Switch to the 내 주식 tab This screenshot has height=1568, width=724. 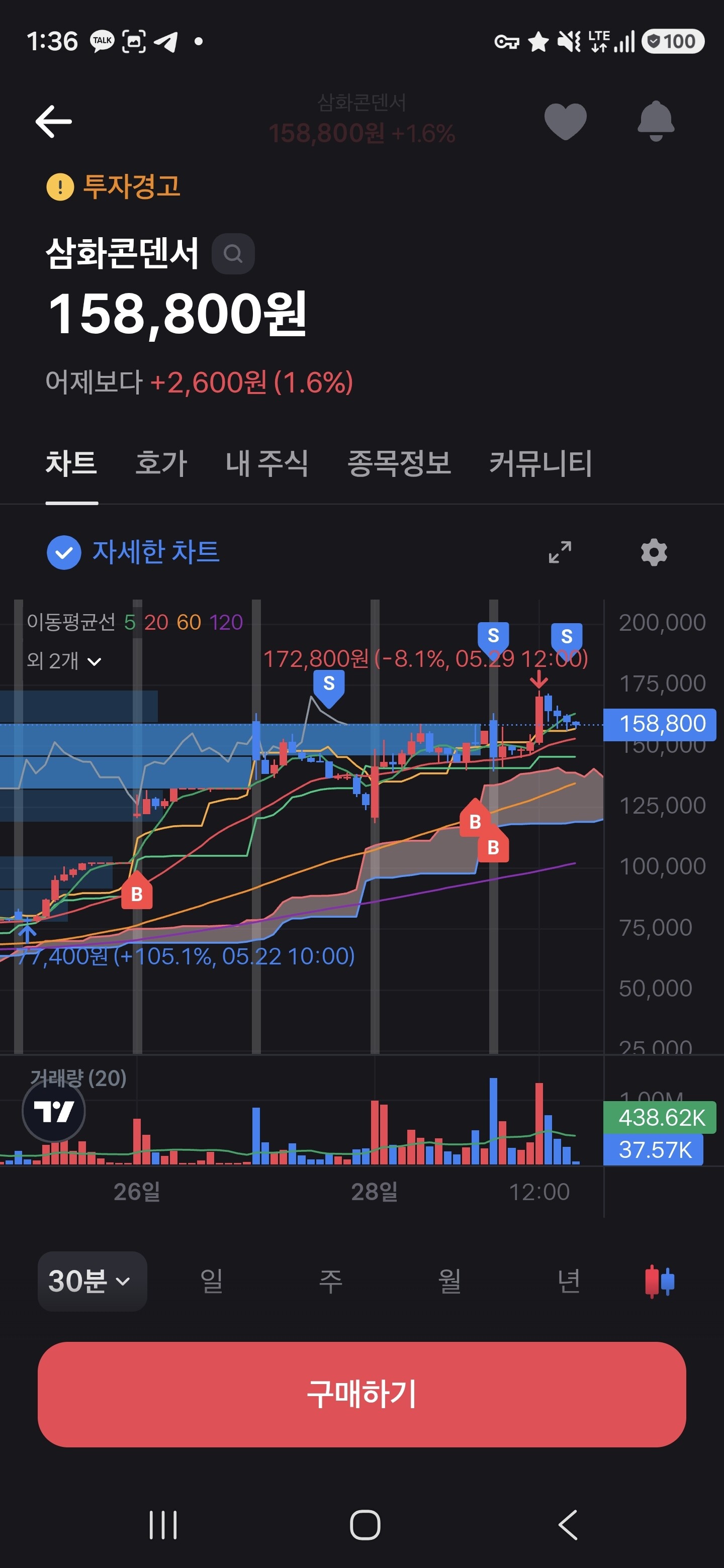[266, 463]
